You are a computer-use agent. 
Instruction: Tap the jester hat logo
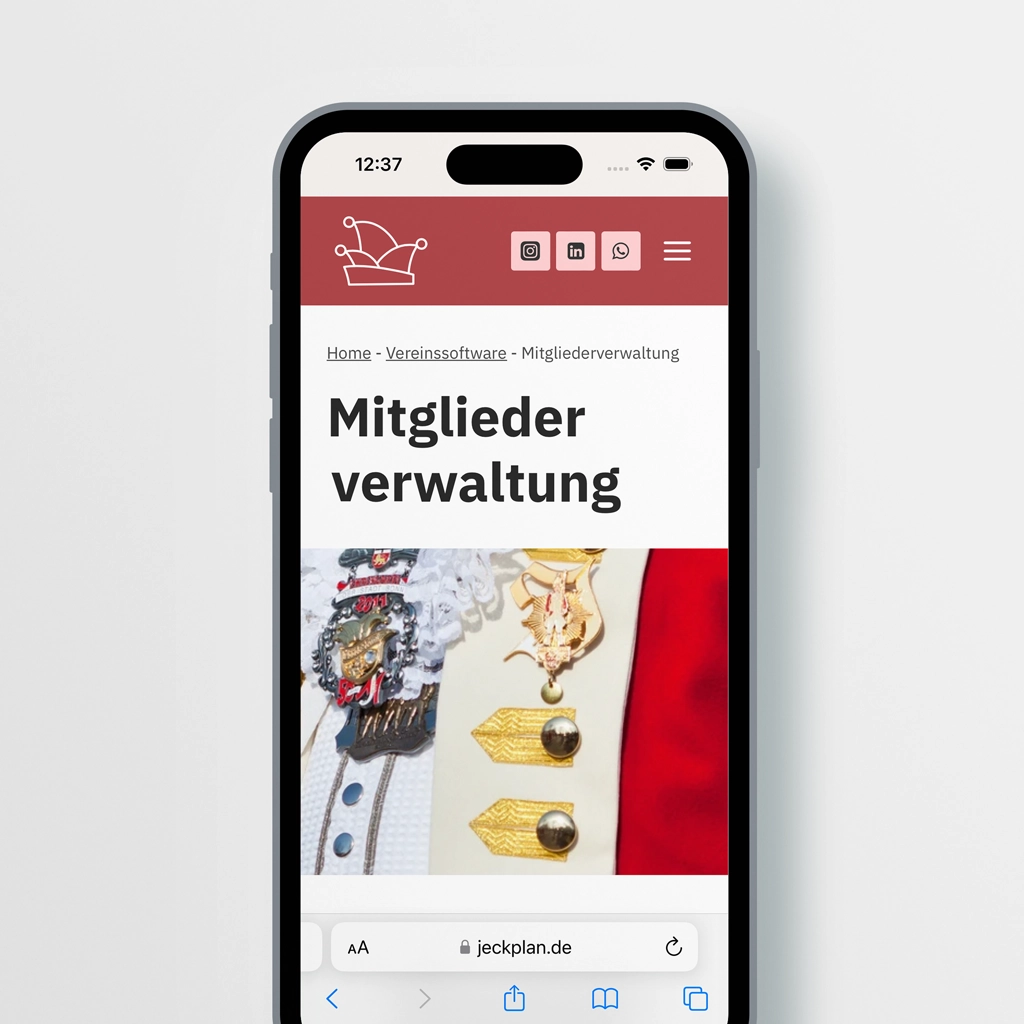point(380,251)
